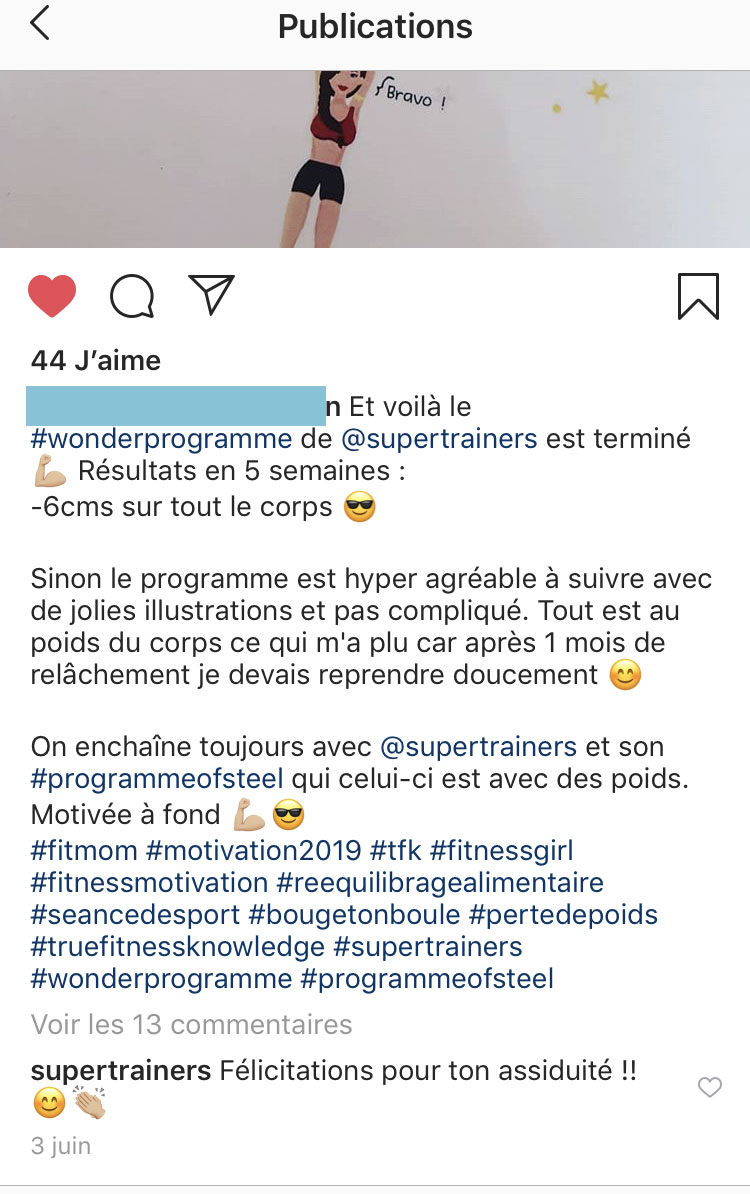Screen dimensions: 750x1194
Task: Go back from Publications
Action: click(x=40, y=24)
